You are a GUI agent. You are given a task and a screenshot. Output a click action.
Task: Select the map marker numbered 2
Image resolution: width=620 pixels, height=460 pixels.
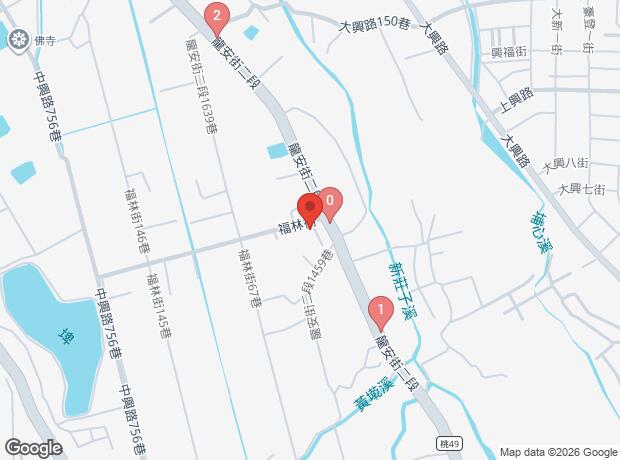(217, 19)
